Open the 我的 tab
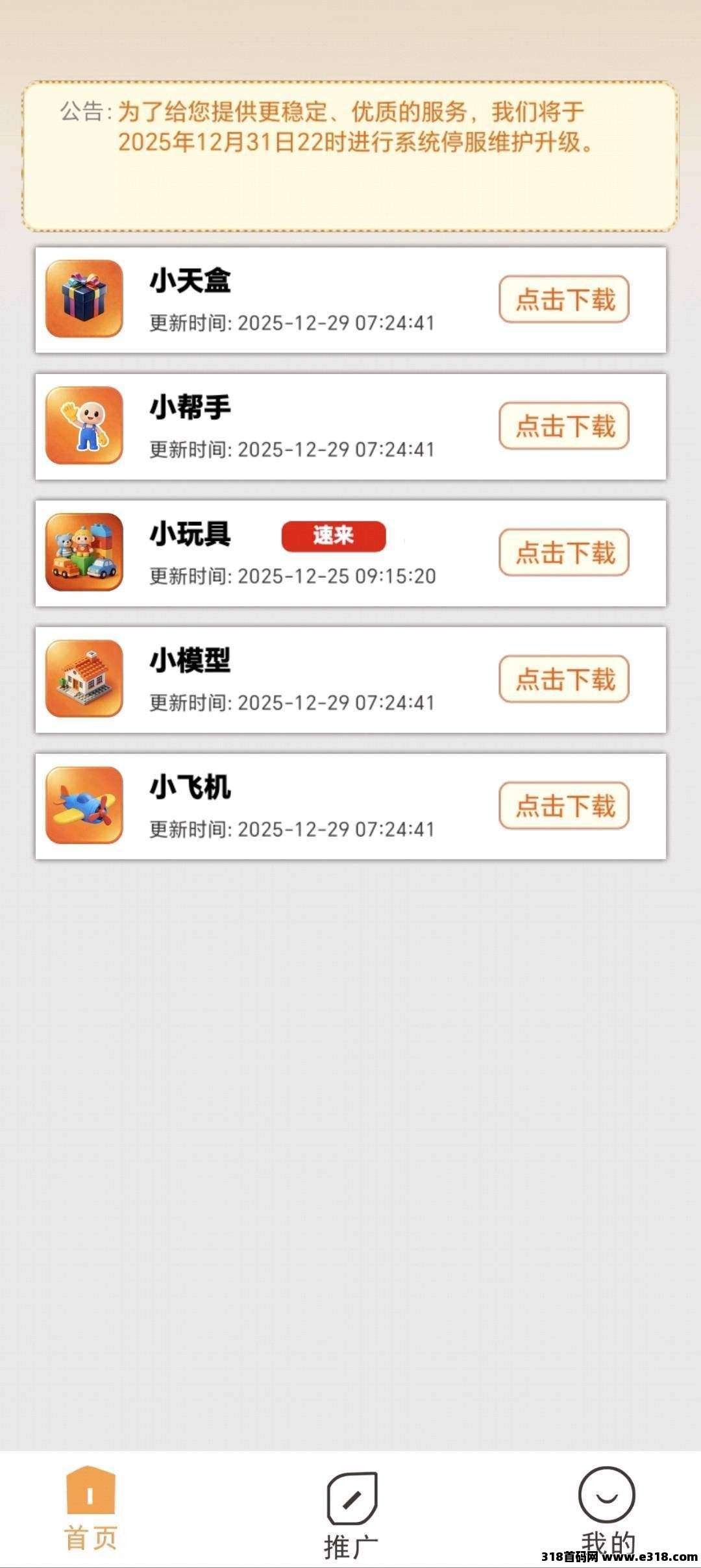Viewport: 701px width, 1568px height. coord(607,1513)
